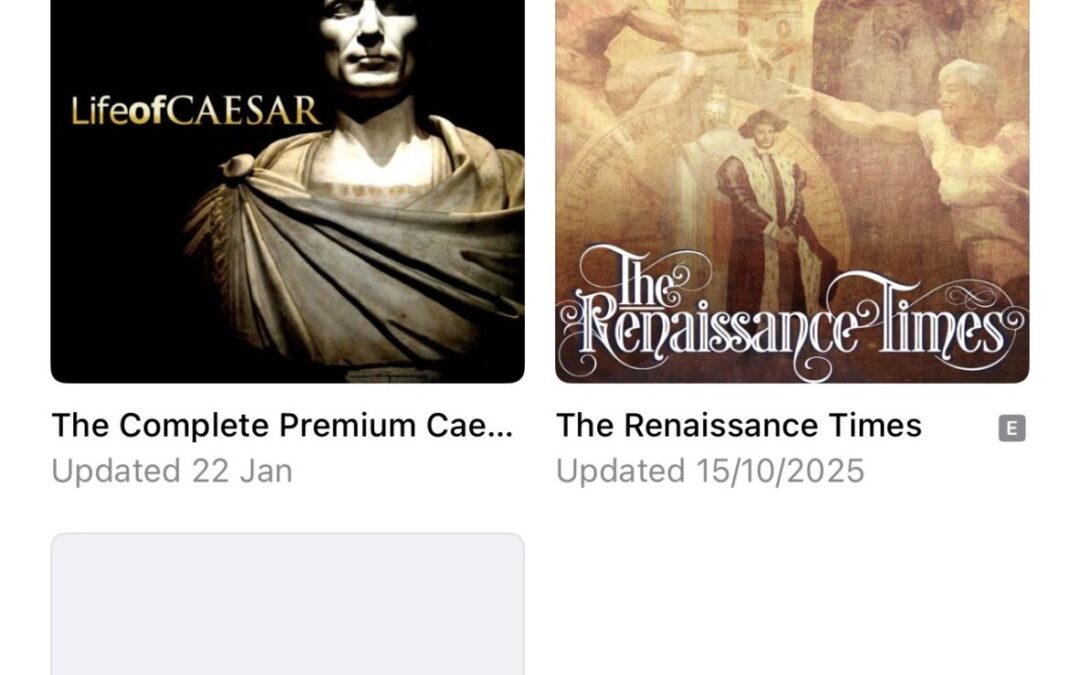This screenshot has width=1080, height=675.
Task: Open the blank podcast tile below
Action: [287, 605]
